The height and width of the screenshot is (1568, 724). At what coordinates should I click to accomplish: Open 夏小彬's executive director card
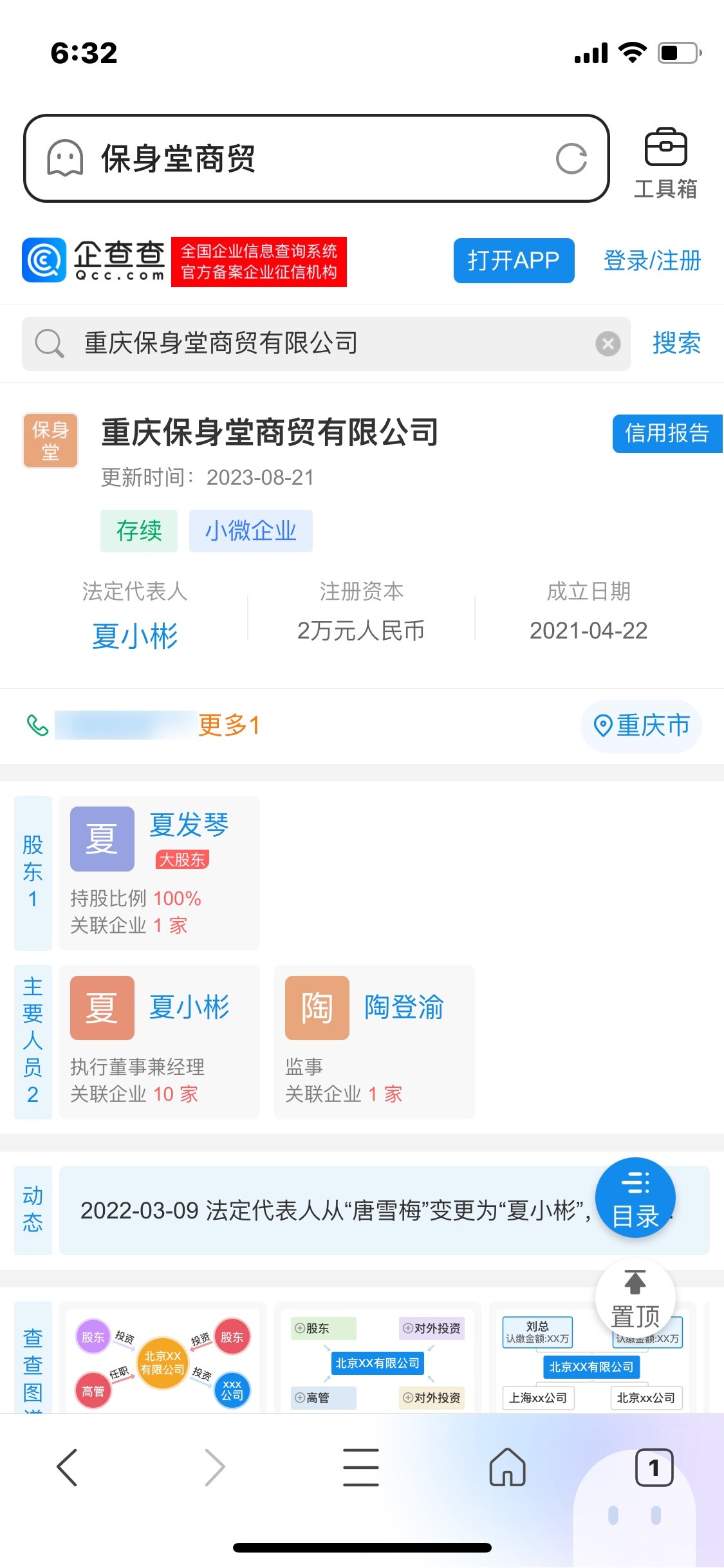[160, 1041]
